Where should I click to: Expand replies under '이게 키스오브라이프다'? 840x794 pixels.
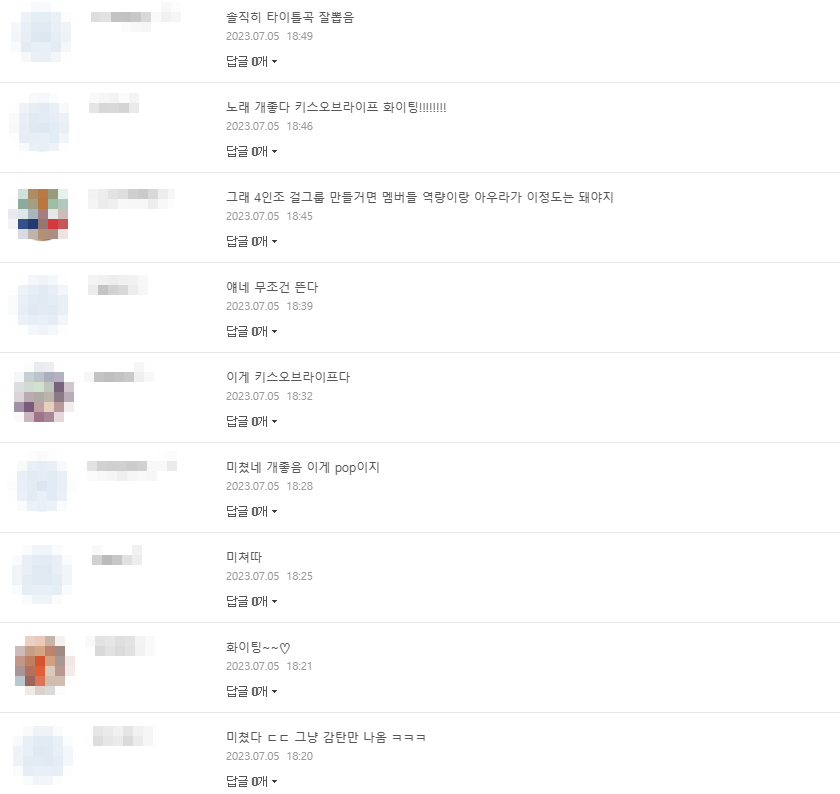point(251,422)
